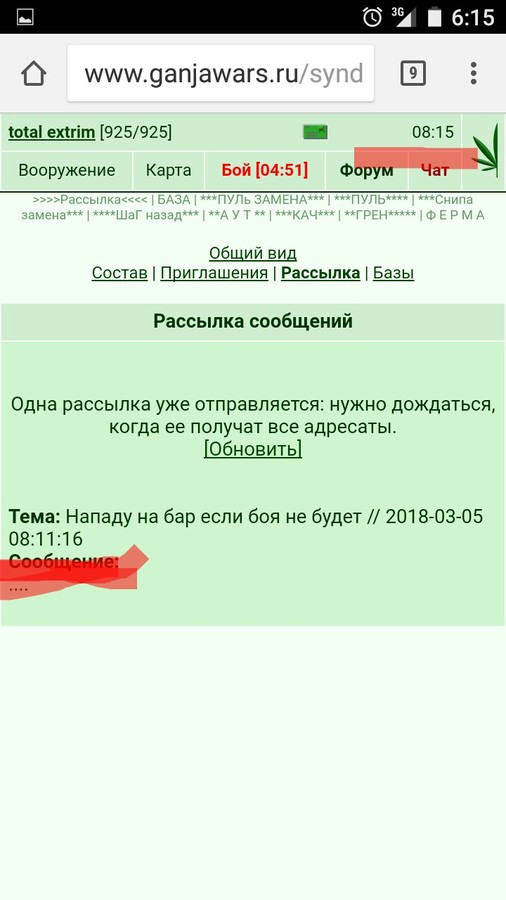Open Общий вид link
Screen dimensions: 506x900
253,253
